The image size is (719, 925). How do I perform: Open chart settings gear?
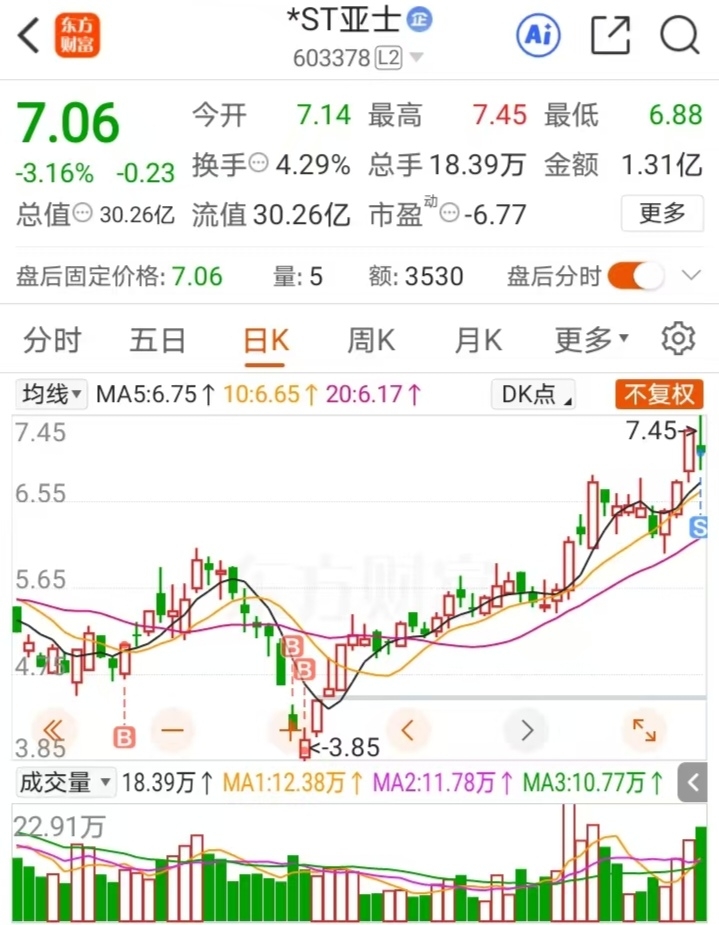(678, 339)
